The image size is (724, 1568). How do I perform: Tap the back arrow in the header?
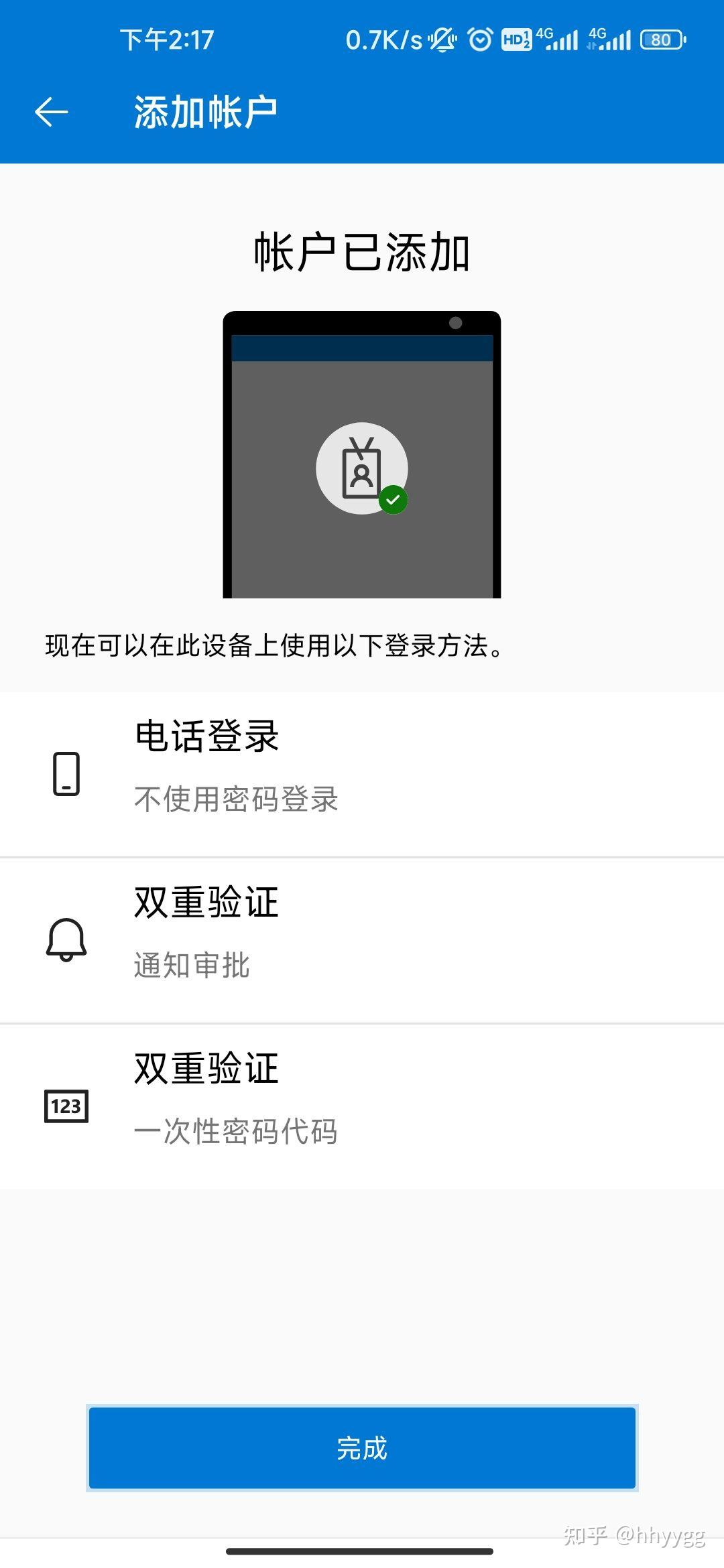click(50, 110)
